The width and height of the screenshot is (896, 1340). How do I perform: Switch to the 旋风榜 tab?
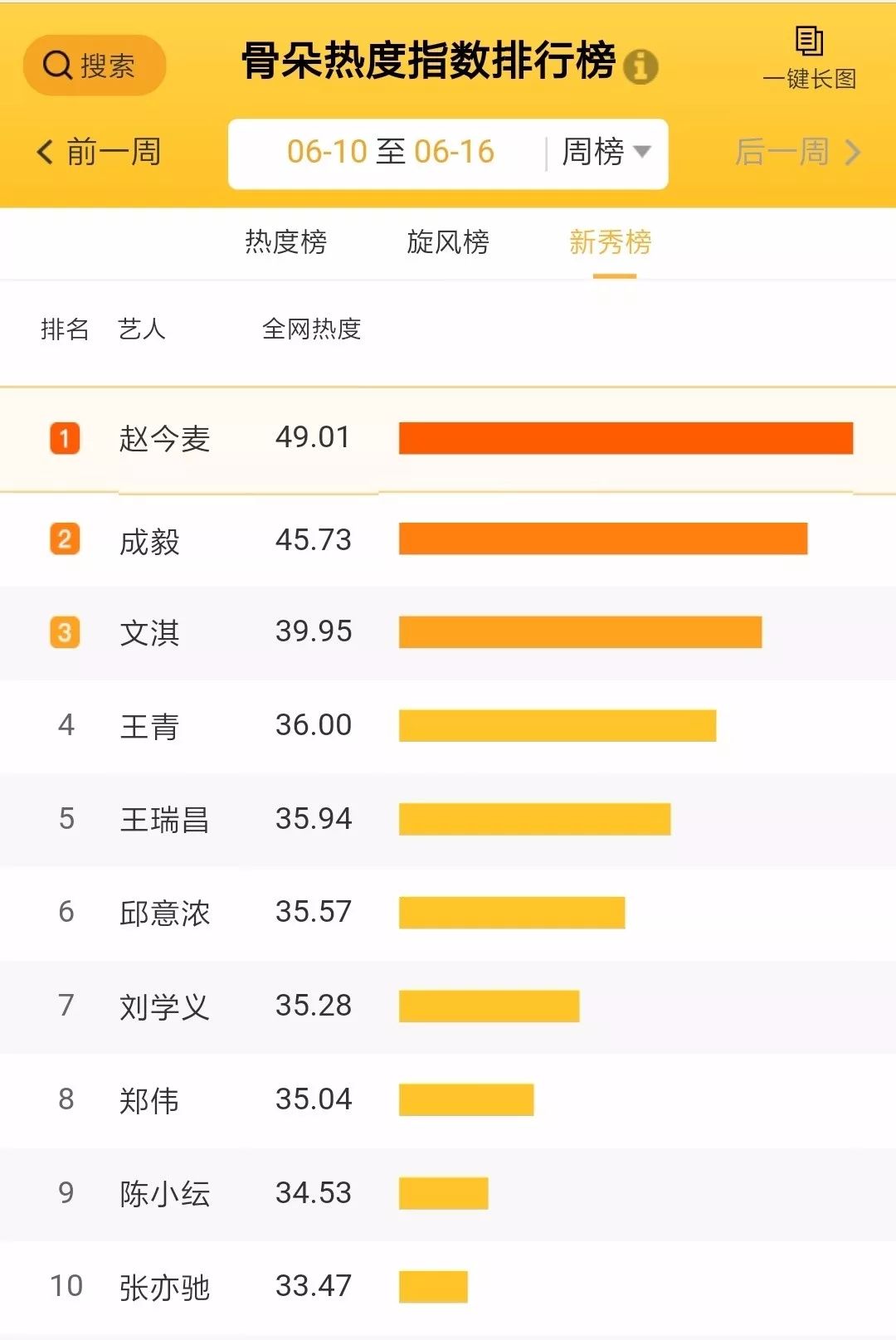[x=447, y=241]
